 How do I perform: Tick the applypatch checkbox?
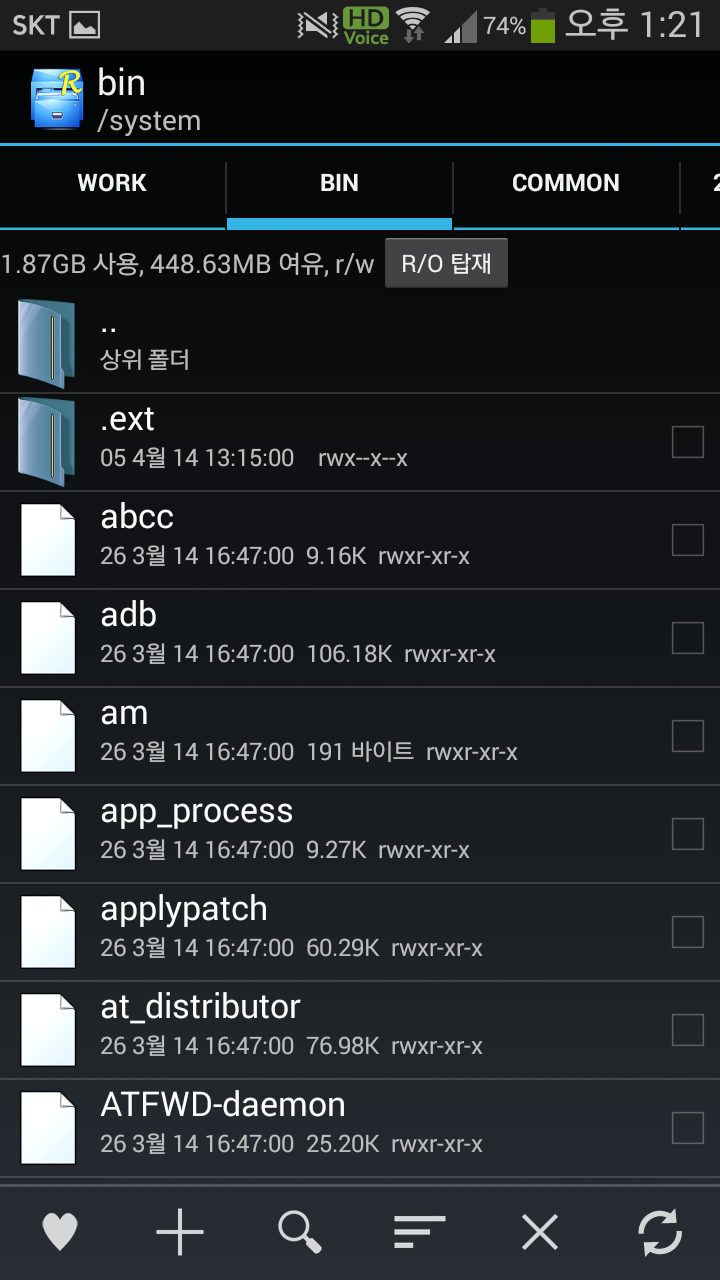click(x=687, y=931)
